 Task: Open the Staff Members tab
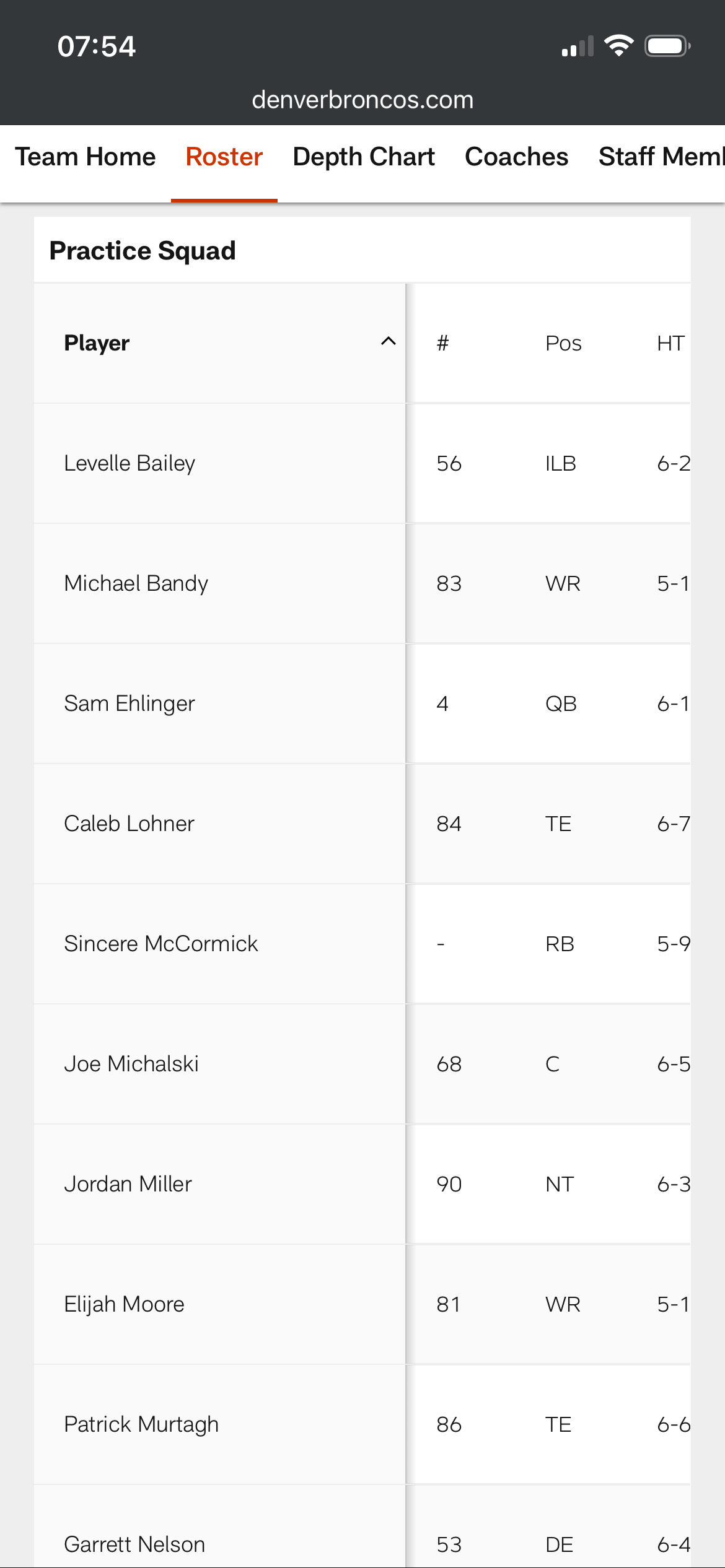[661, 157]
